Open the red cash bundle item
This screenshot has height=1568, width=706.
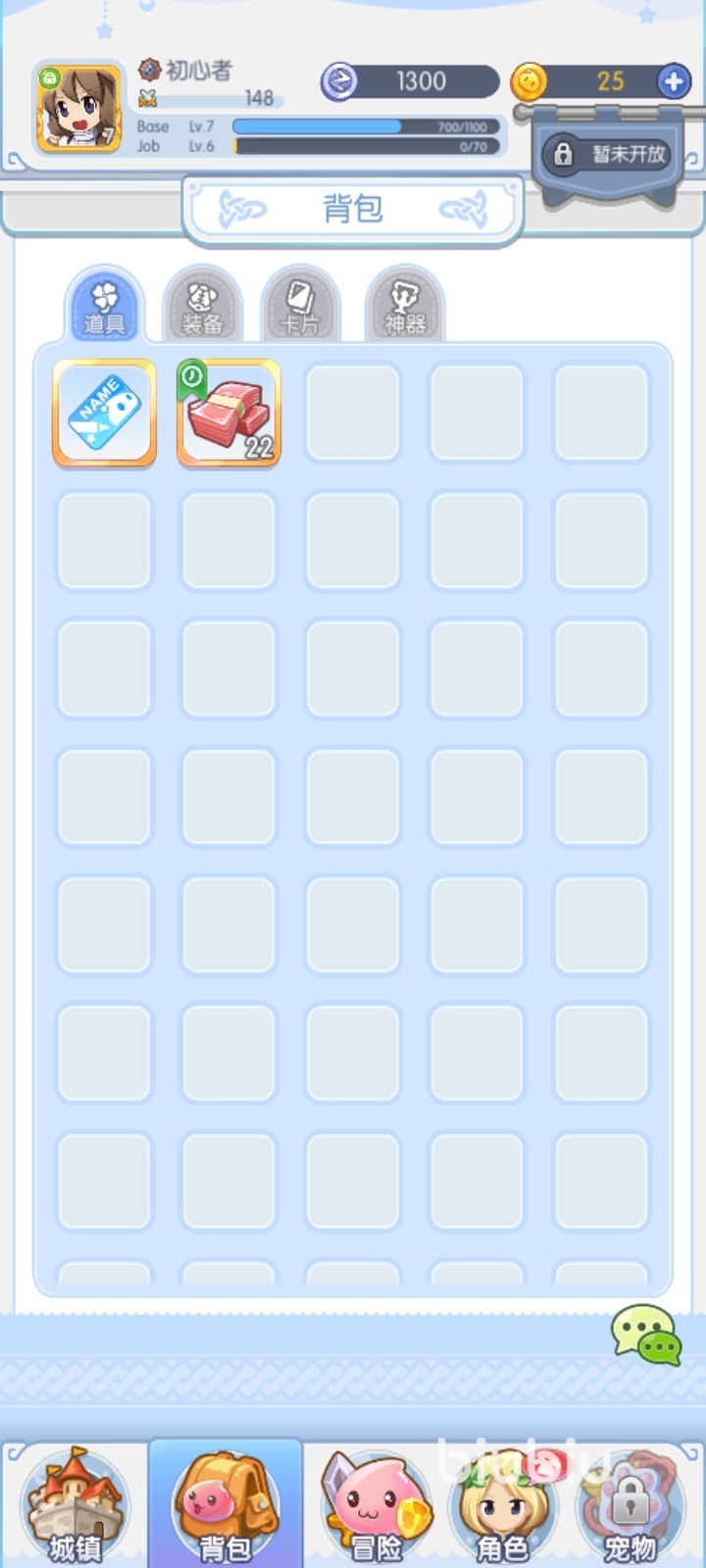229,413
